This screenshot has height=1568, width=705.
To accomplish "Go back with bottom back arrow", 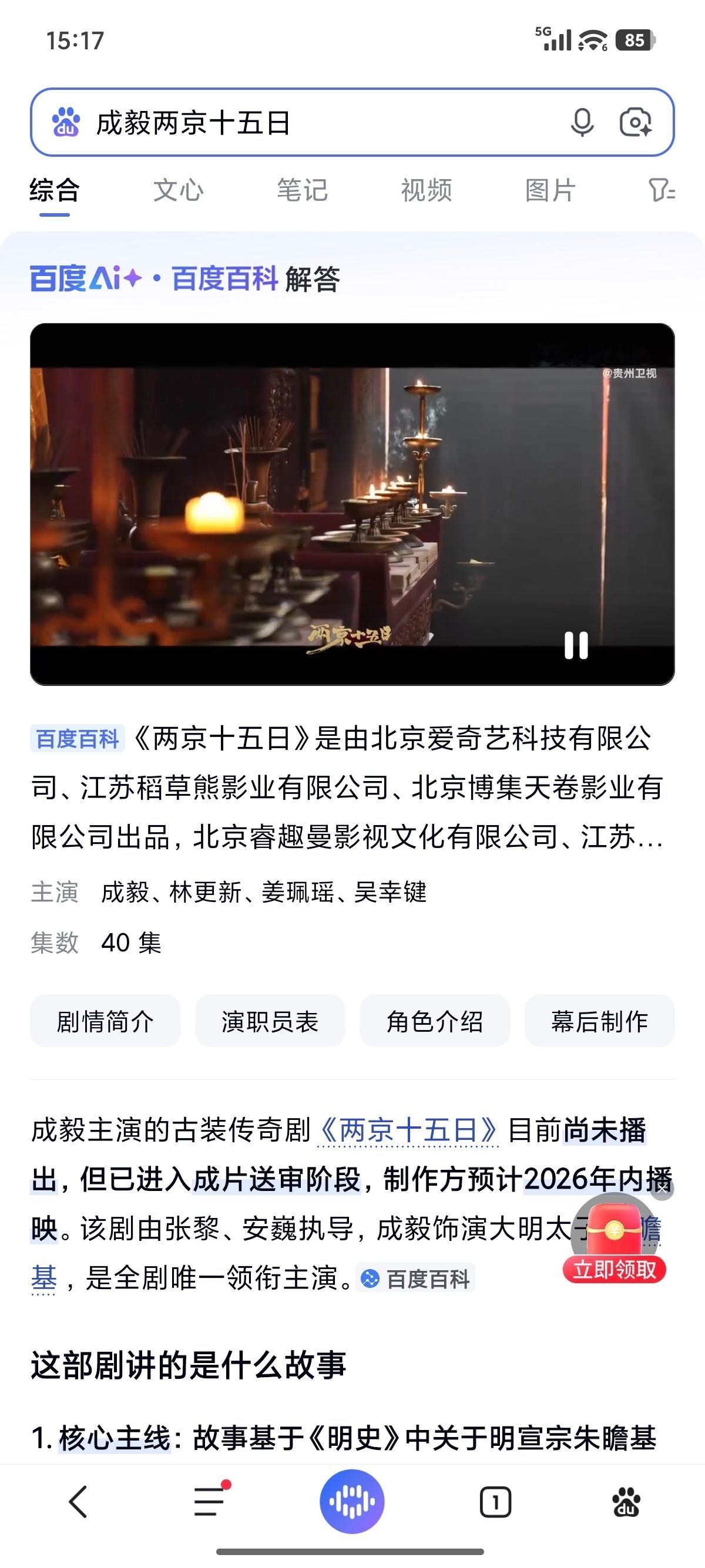I will pos(78,1502).
